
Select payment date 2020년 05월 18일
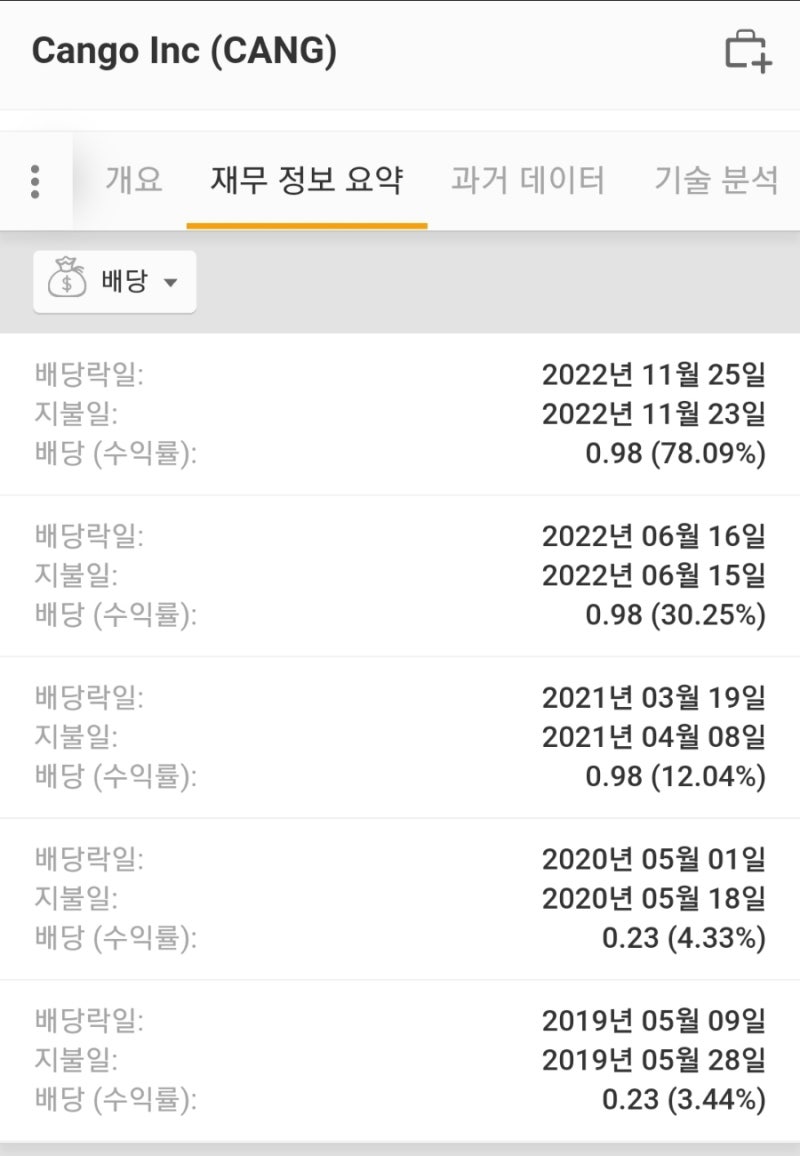tap(653, 900)
